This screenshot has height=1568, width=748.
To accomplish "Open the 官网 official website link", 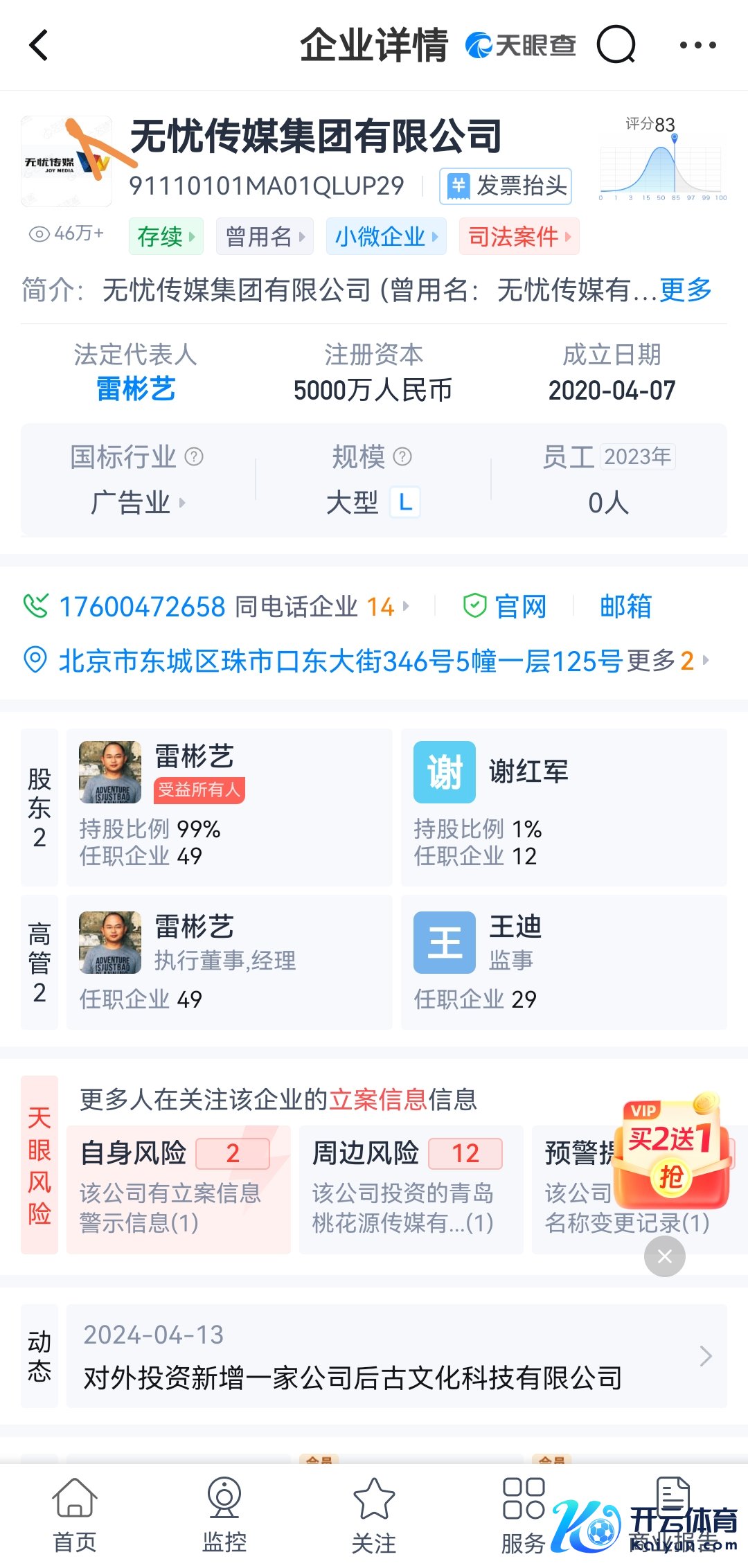I will point(506,607).
